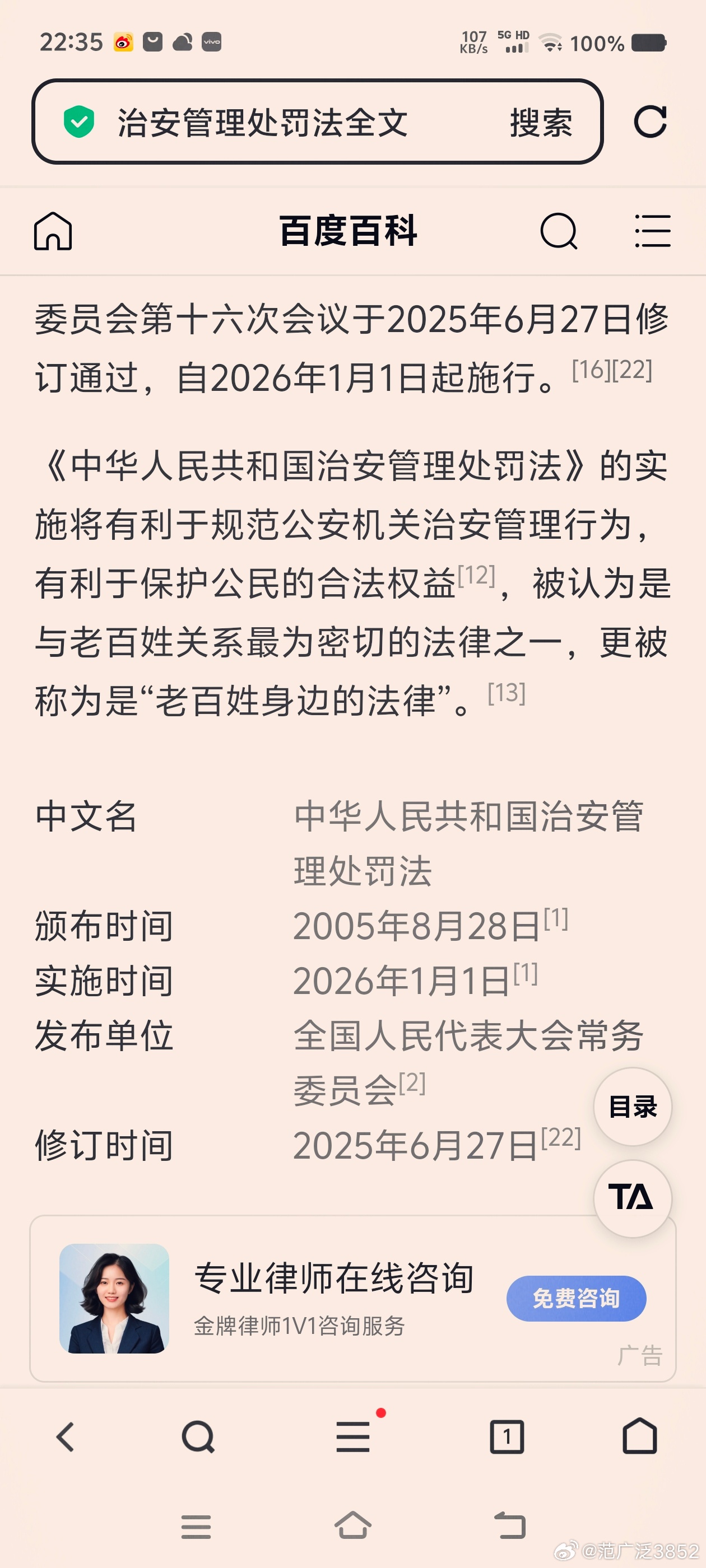Viewport: 706px width, 1568px height.
Task: Open the catalog list icon top right
Action: pyautogui.click(x=652, y=231)
